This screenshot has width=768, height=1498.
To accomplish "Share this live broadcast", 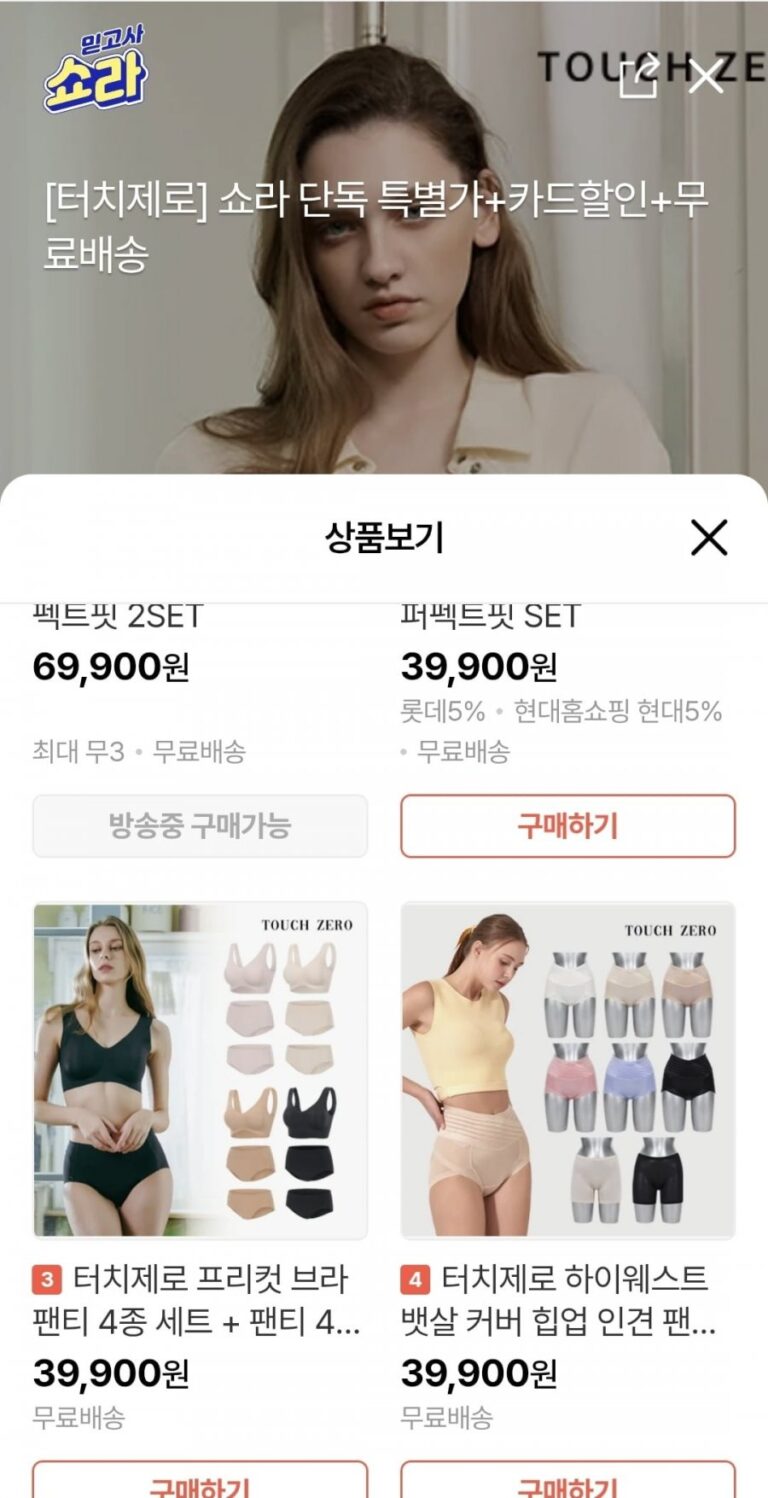I will coord(639,76).
